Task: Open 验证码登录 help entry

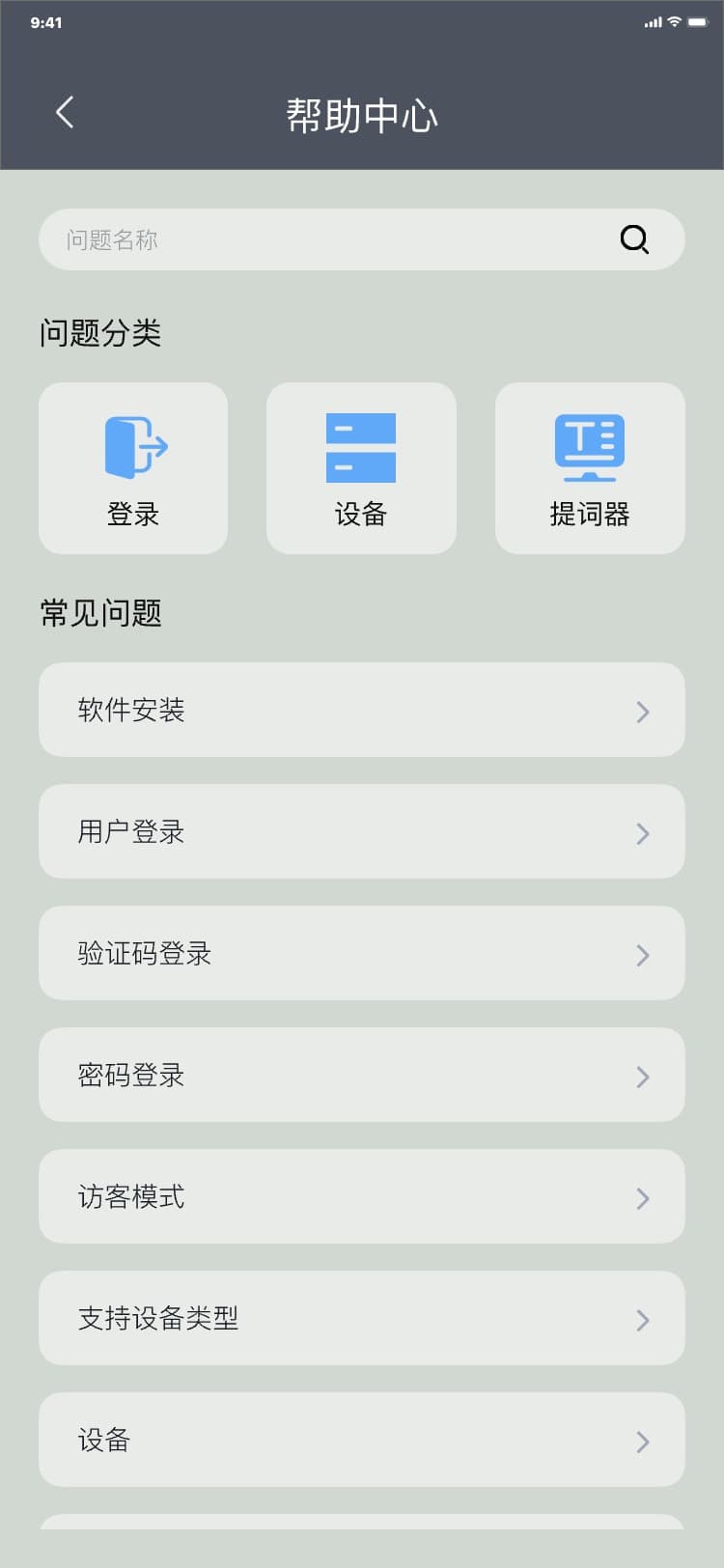Action: point(362,953)
